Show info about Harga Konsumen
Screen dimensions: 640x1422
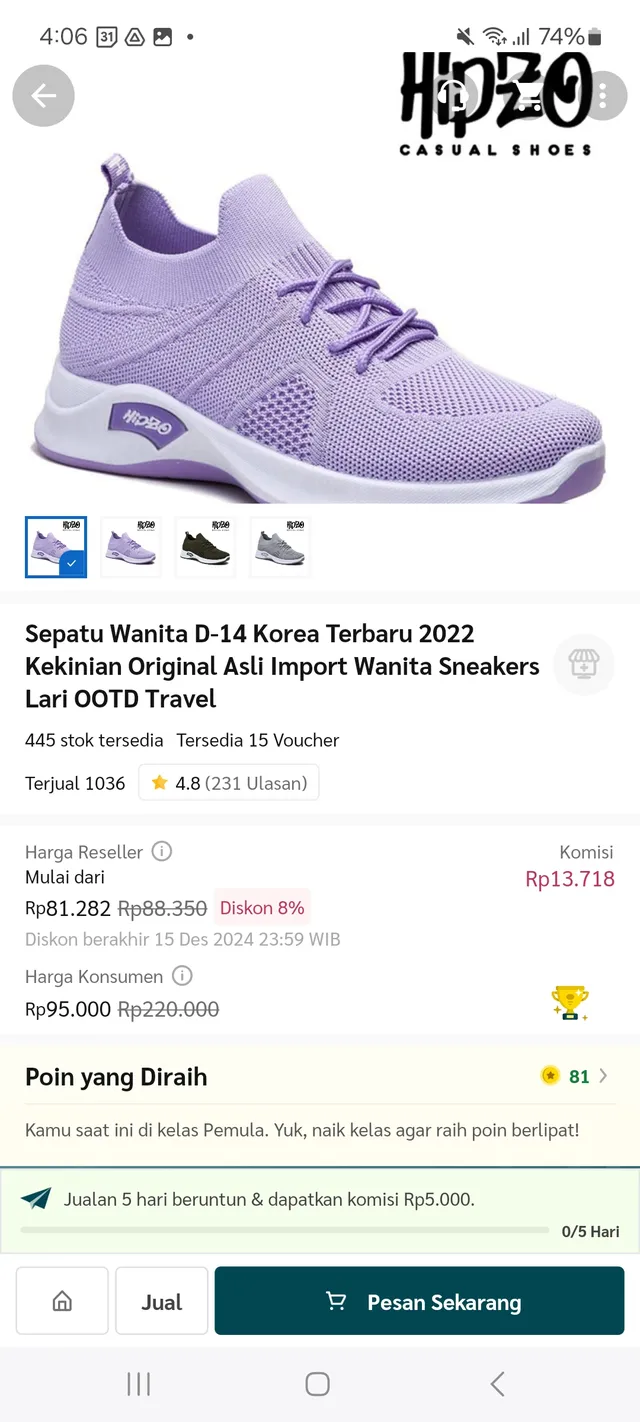coord(182,976)
